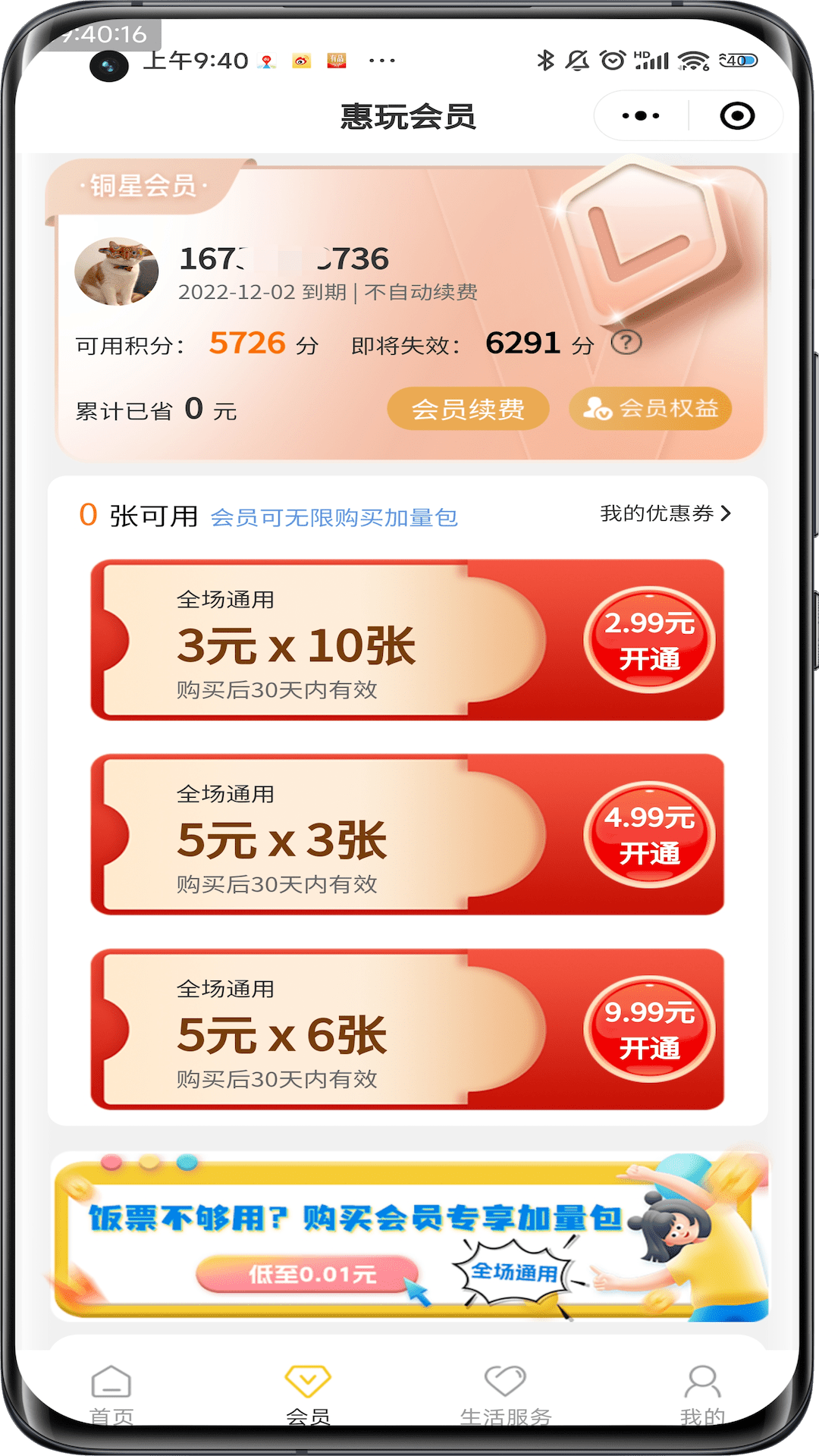Viewport: 819px width, 1456px height.
Task: Go to the 生活服务 tab
Action: point(505,1394)
